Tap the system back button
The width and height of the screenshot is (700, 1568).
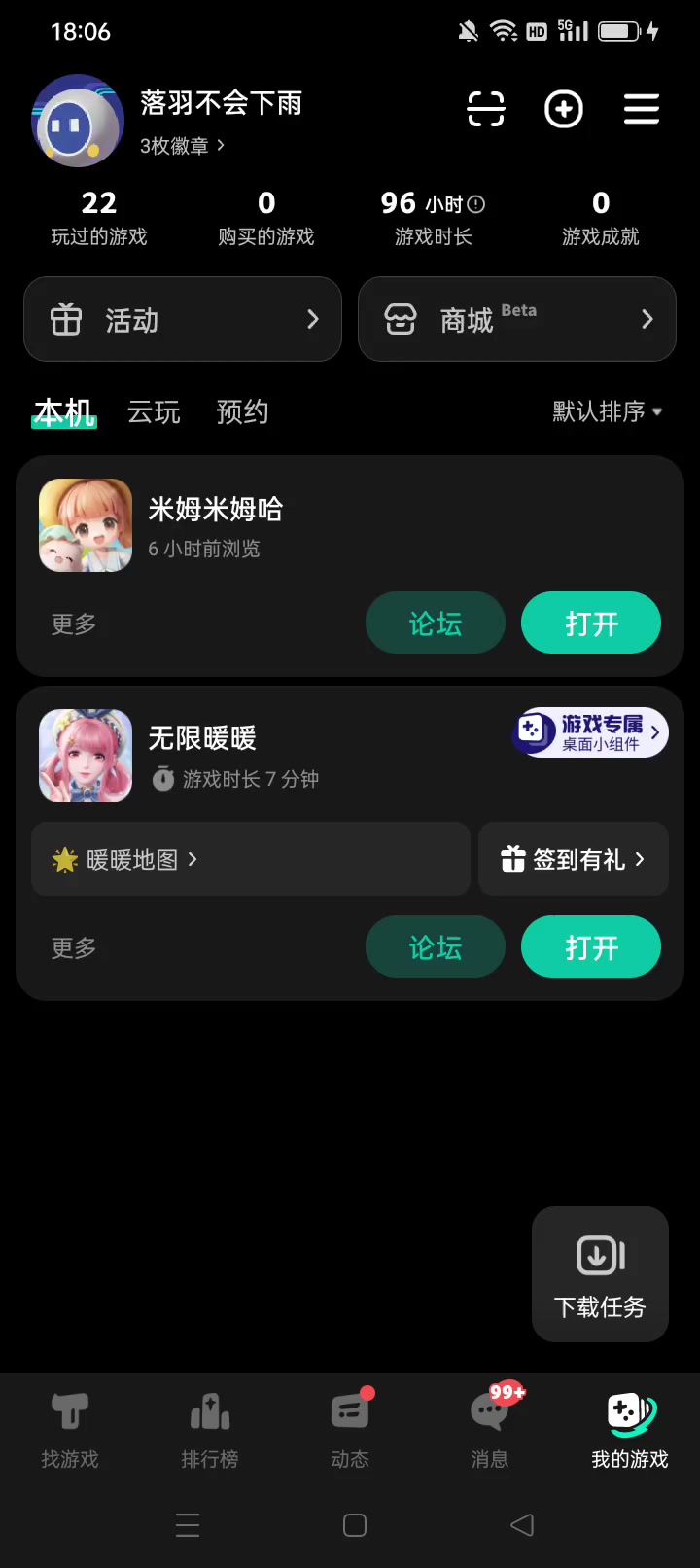point(522,1525)
